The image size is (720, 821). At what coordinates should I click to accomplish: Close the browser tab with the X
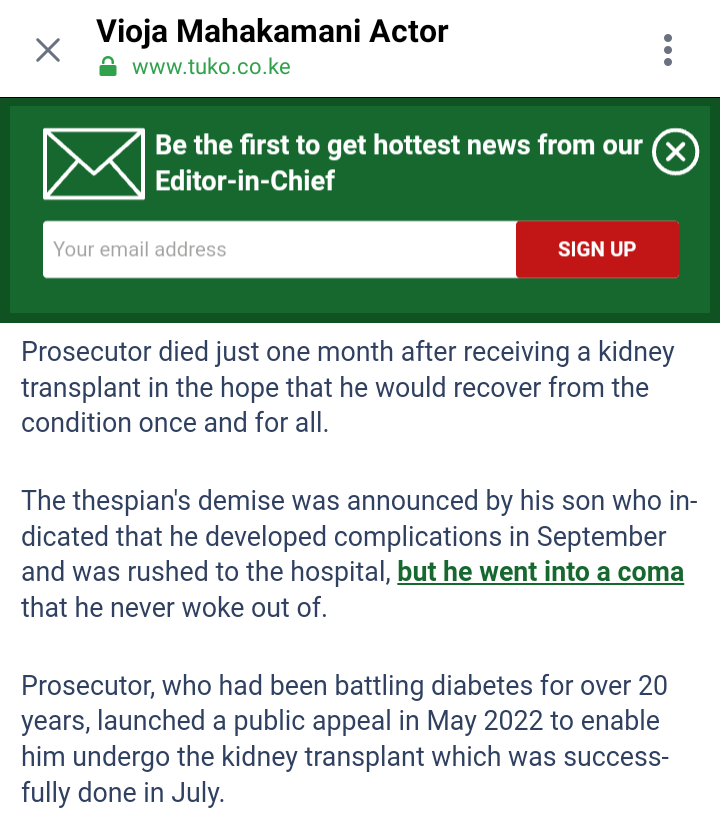tap(48, 50)
